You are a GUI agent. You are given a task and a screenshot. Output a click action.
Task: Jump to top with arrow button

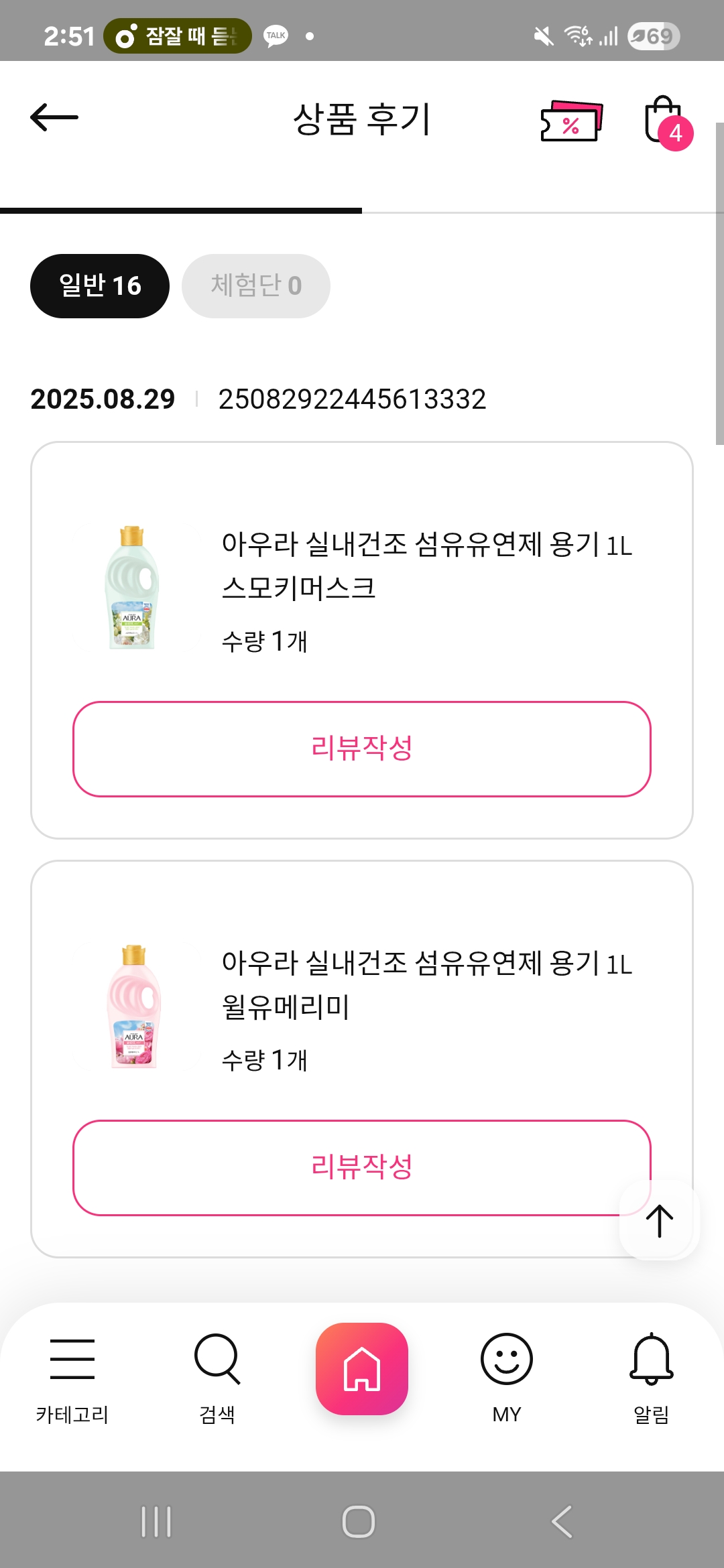point(660,1221)
